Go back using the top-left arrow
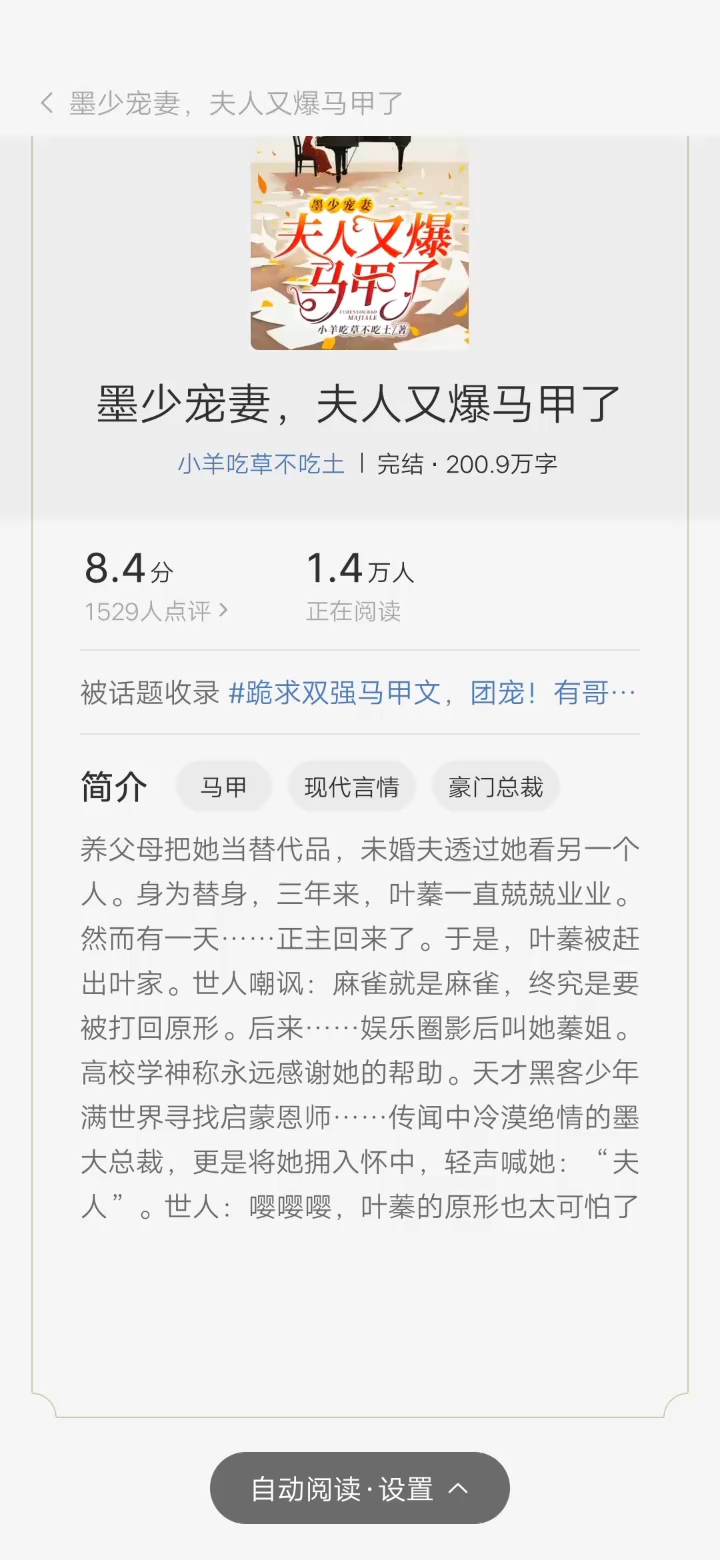The height and width of the screenshot is (1560, 720). coord(47,103)
